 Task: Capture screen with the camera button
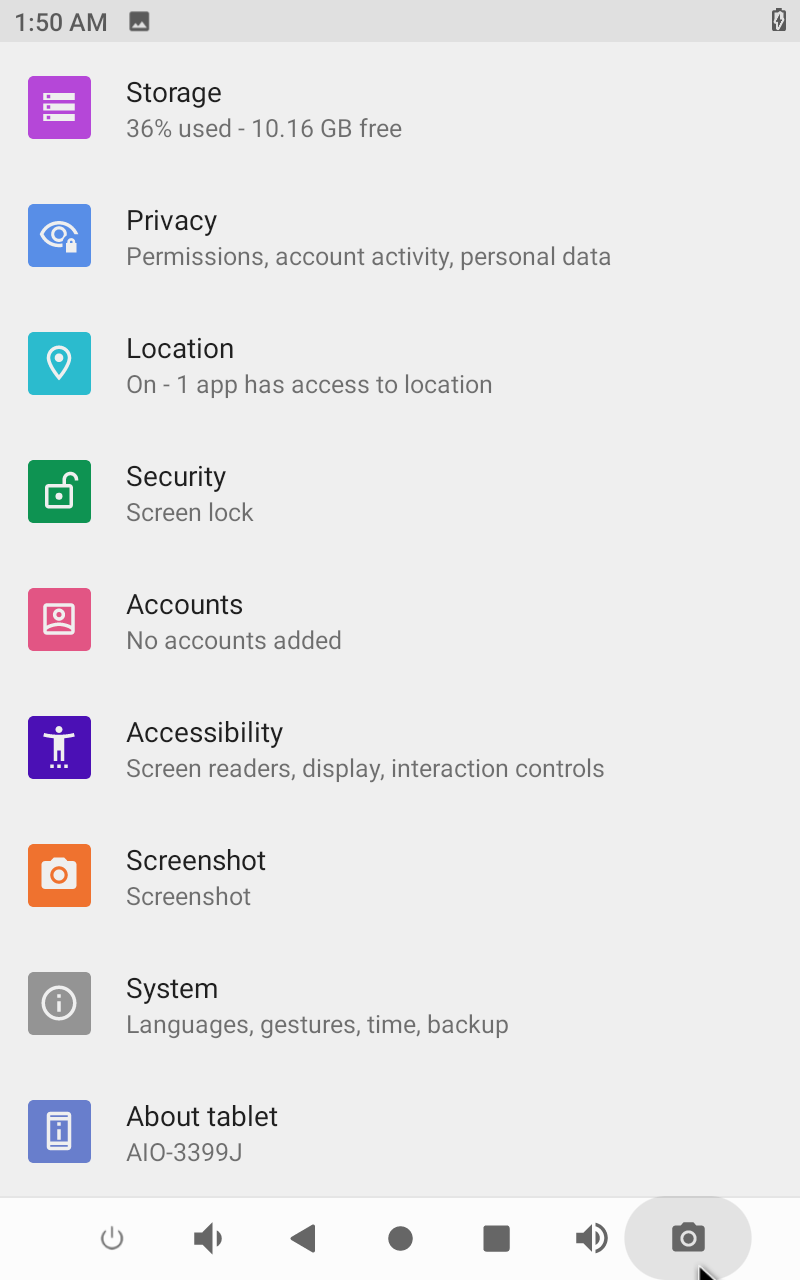point(687,1238)
